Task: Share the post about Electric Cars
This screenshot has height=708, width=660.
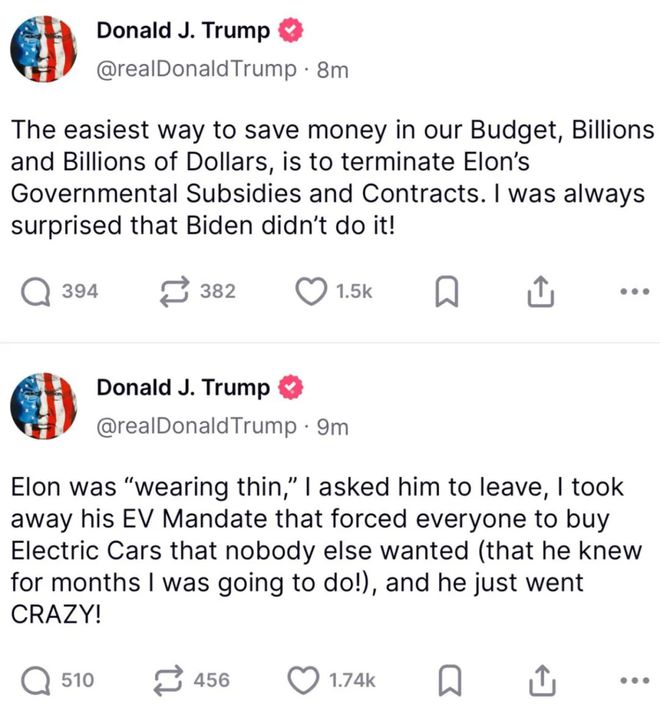Action: coord(539,680)
